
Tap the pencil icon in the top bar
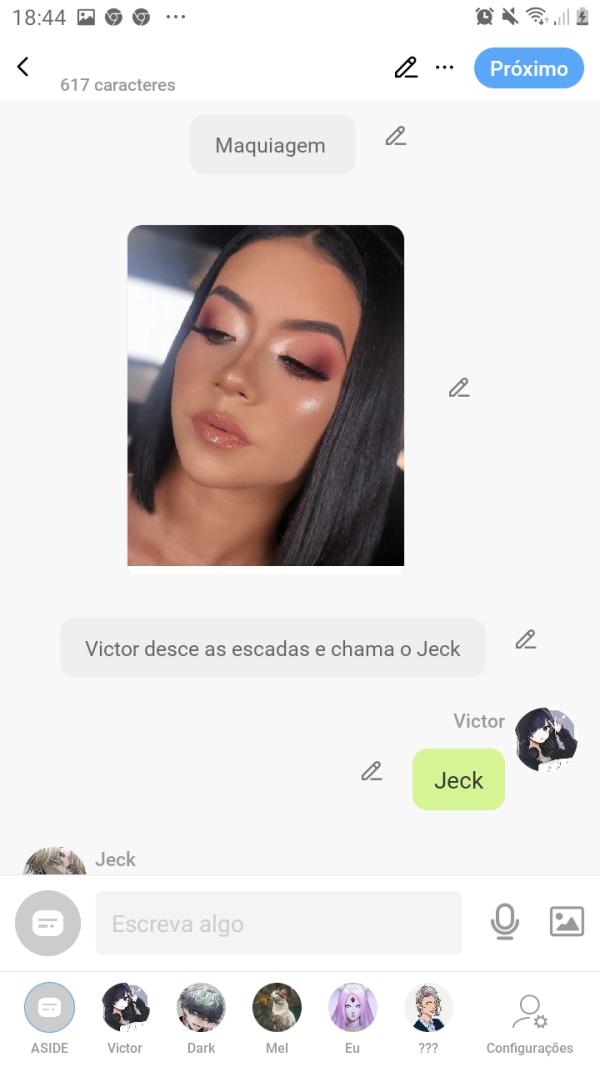405,68
